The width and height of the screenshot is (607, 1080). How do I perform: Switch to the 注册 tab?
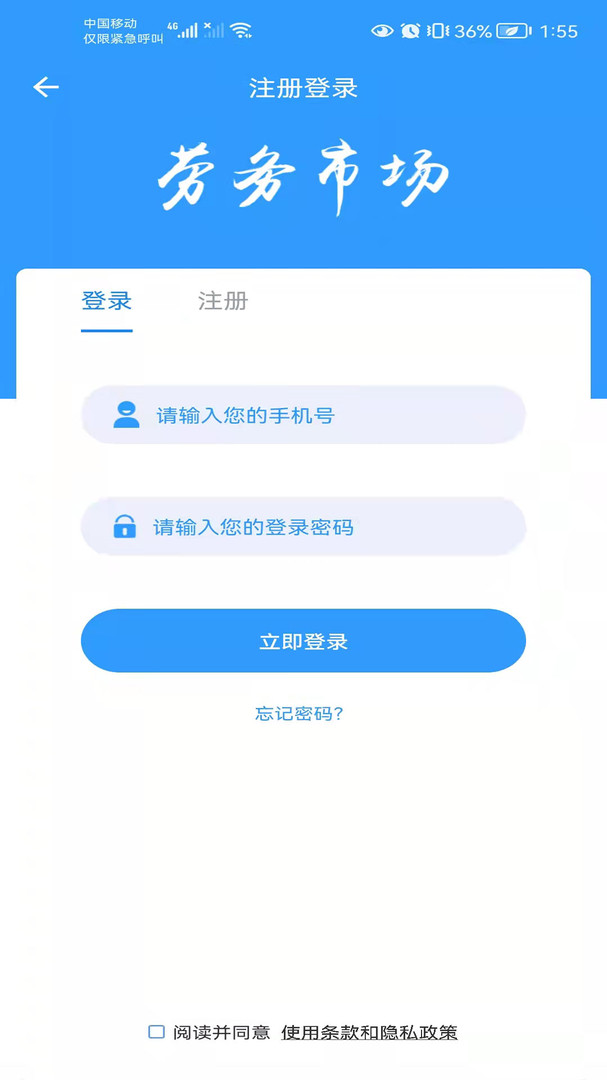click(x=223, y=302)
